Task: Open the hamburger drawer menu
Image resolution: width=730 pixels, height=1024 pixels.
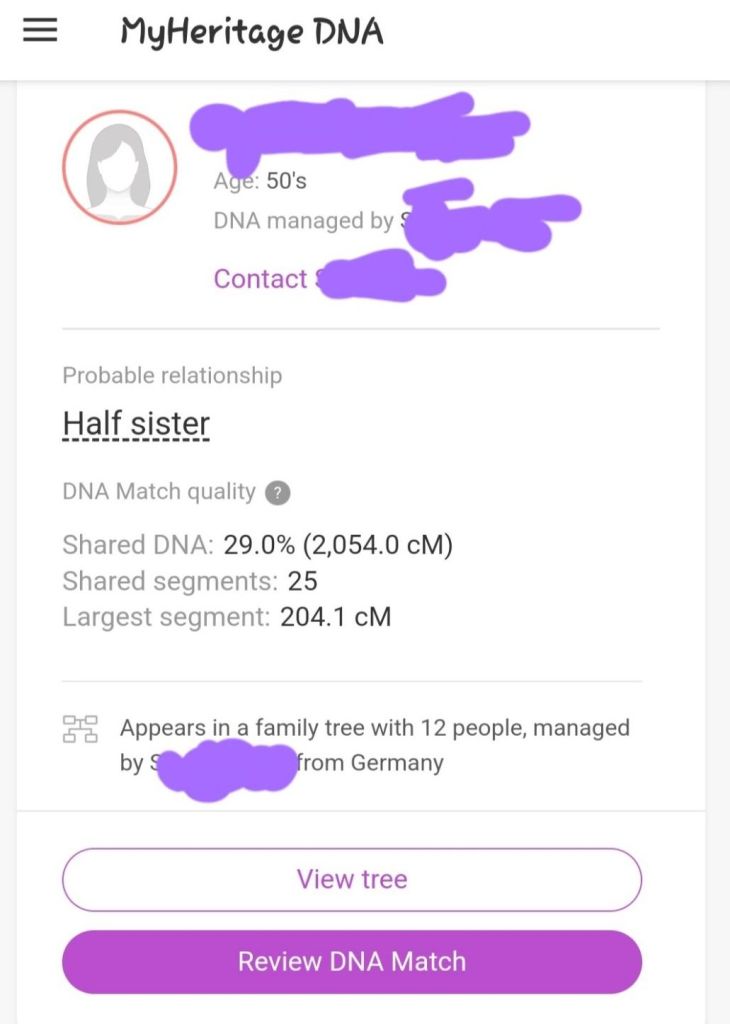Action: pyautogui.click(x=40, y=31)
